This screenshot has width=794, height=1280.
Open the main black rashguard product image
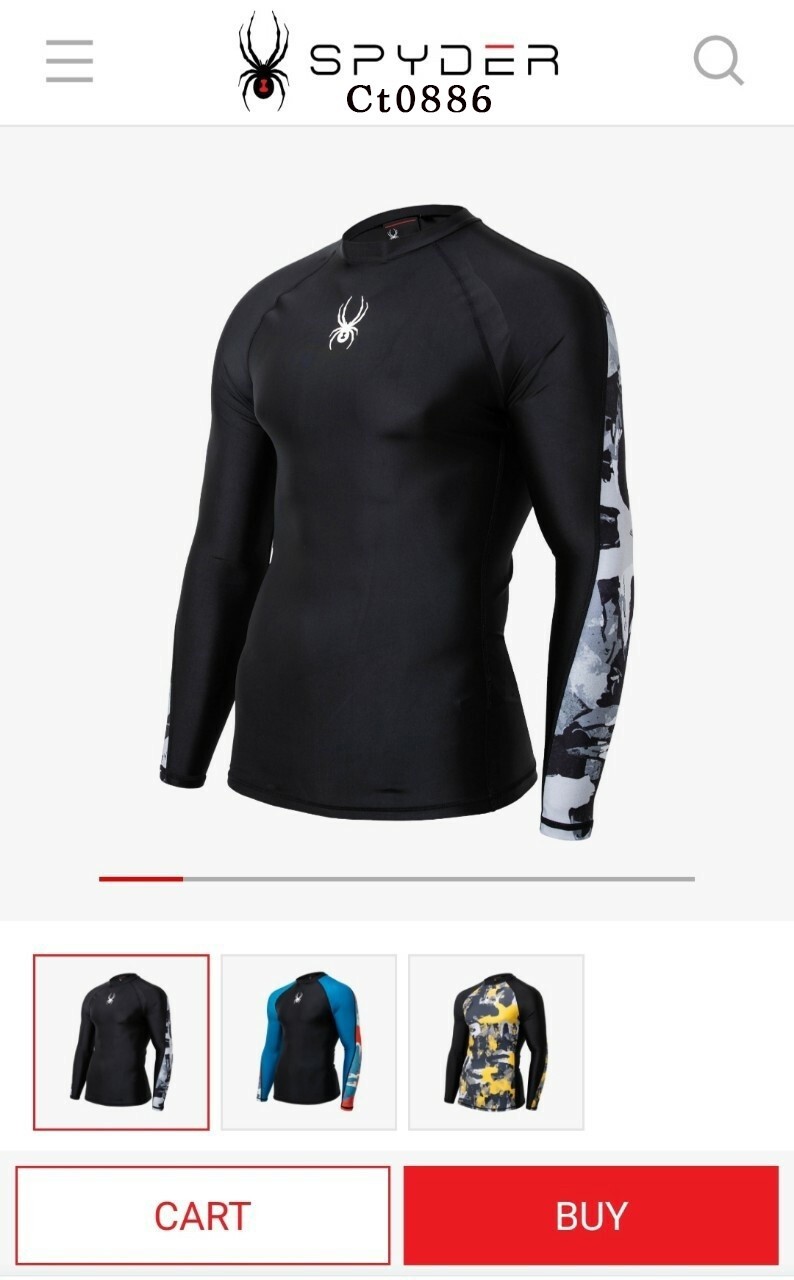(397, 520)
